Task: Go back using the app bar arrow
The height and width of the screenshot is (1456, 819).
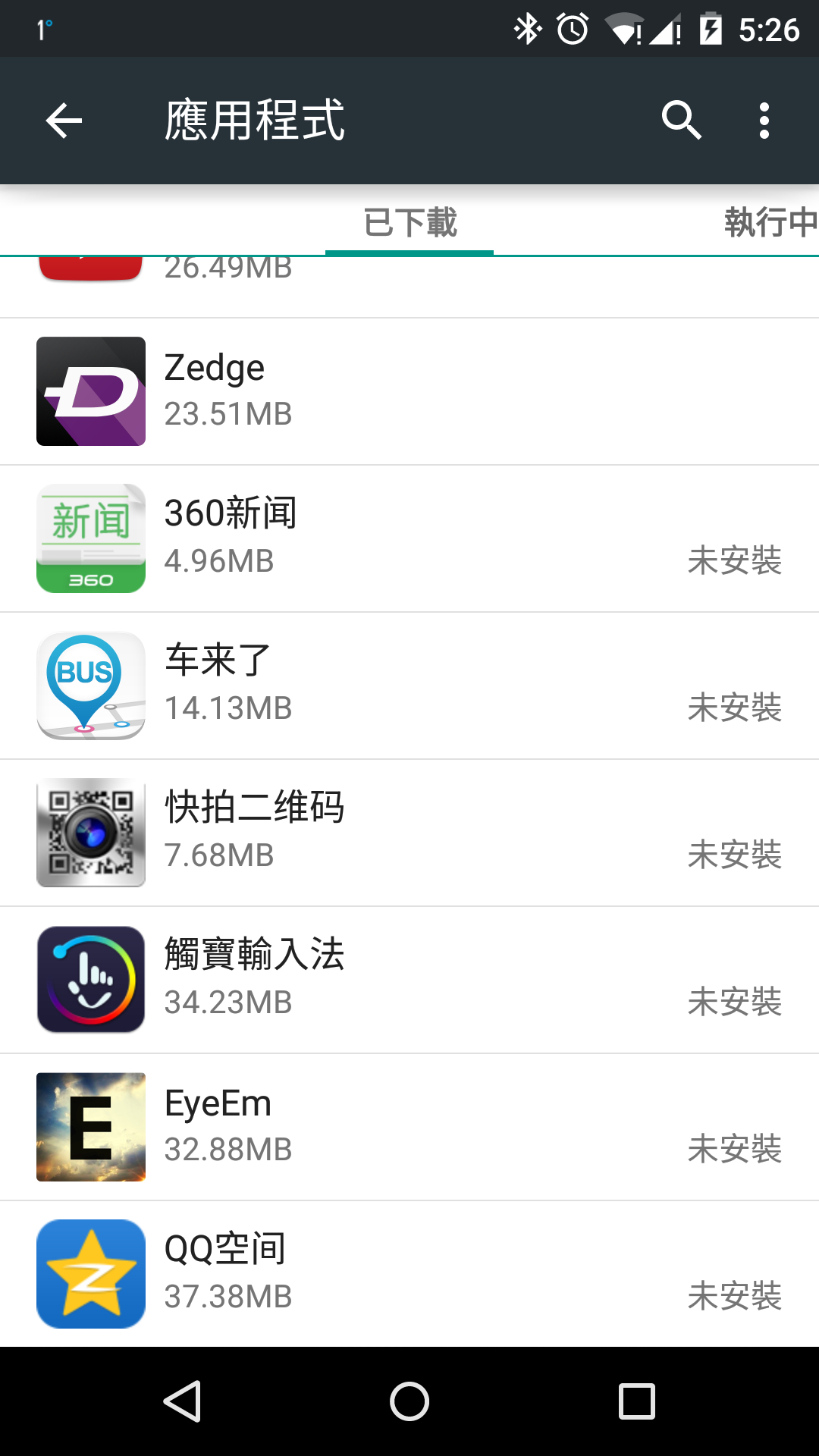Action: click(64, 121)
